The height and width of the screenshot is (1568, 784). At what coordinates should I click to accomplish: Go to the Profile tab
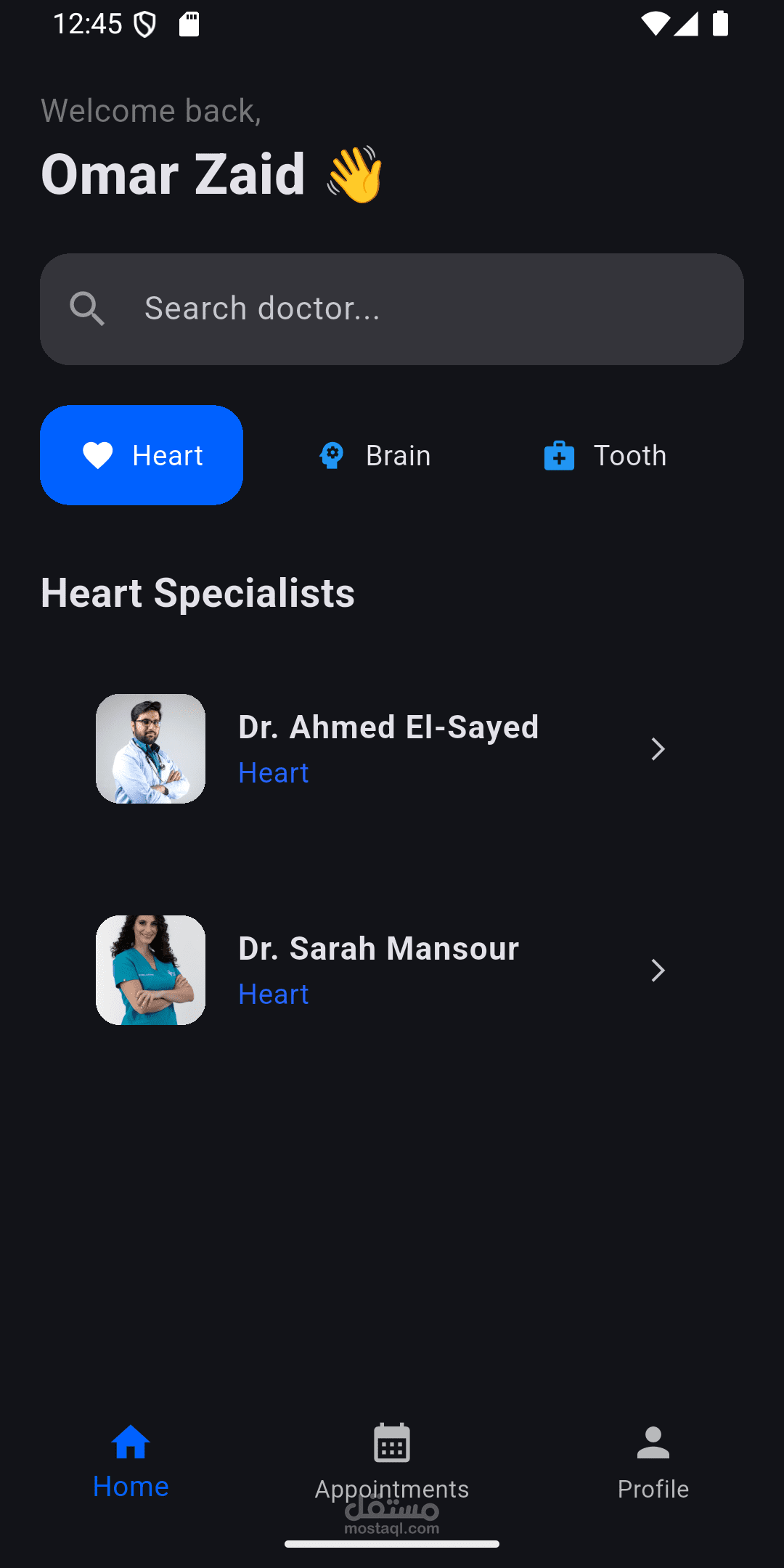click(653, 1461)
